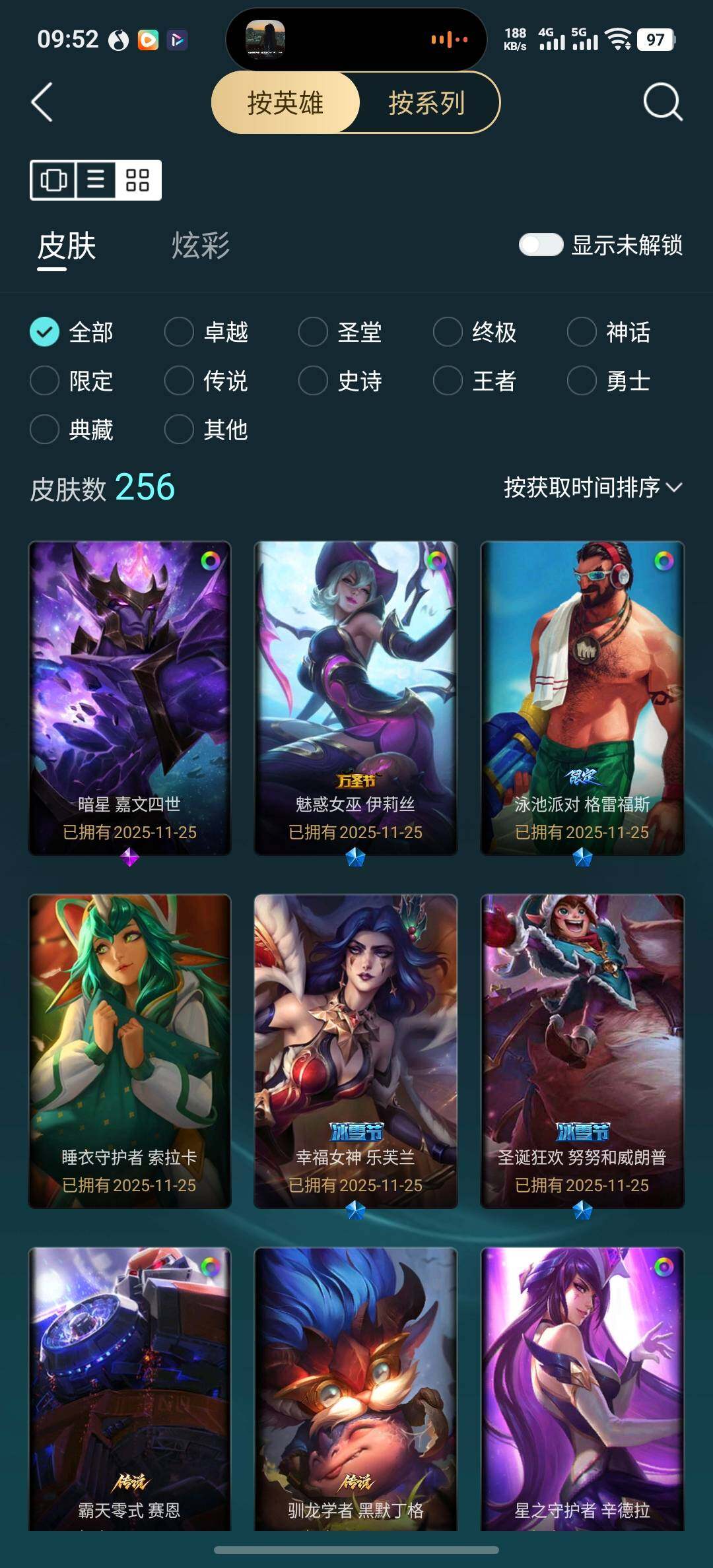View the 泳池派对 格雷福斯 skin card
This screenshot has width=713, height=1568.
tap(582, 698)
